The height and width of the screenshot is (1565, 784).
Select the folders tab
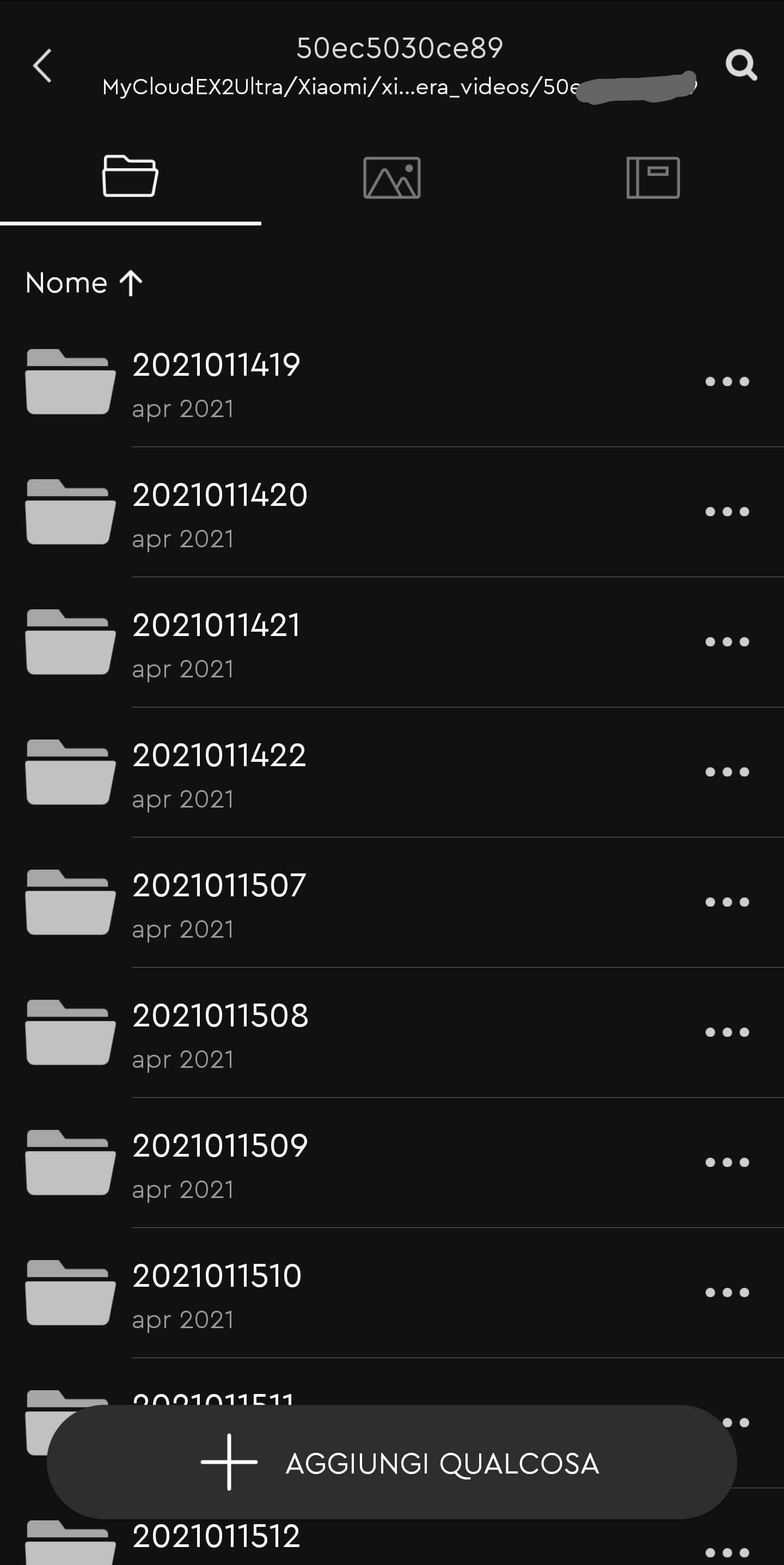tap(130, 177)
